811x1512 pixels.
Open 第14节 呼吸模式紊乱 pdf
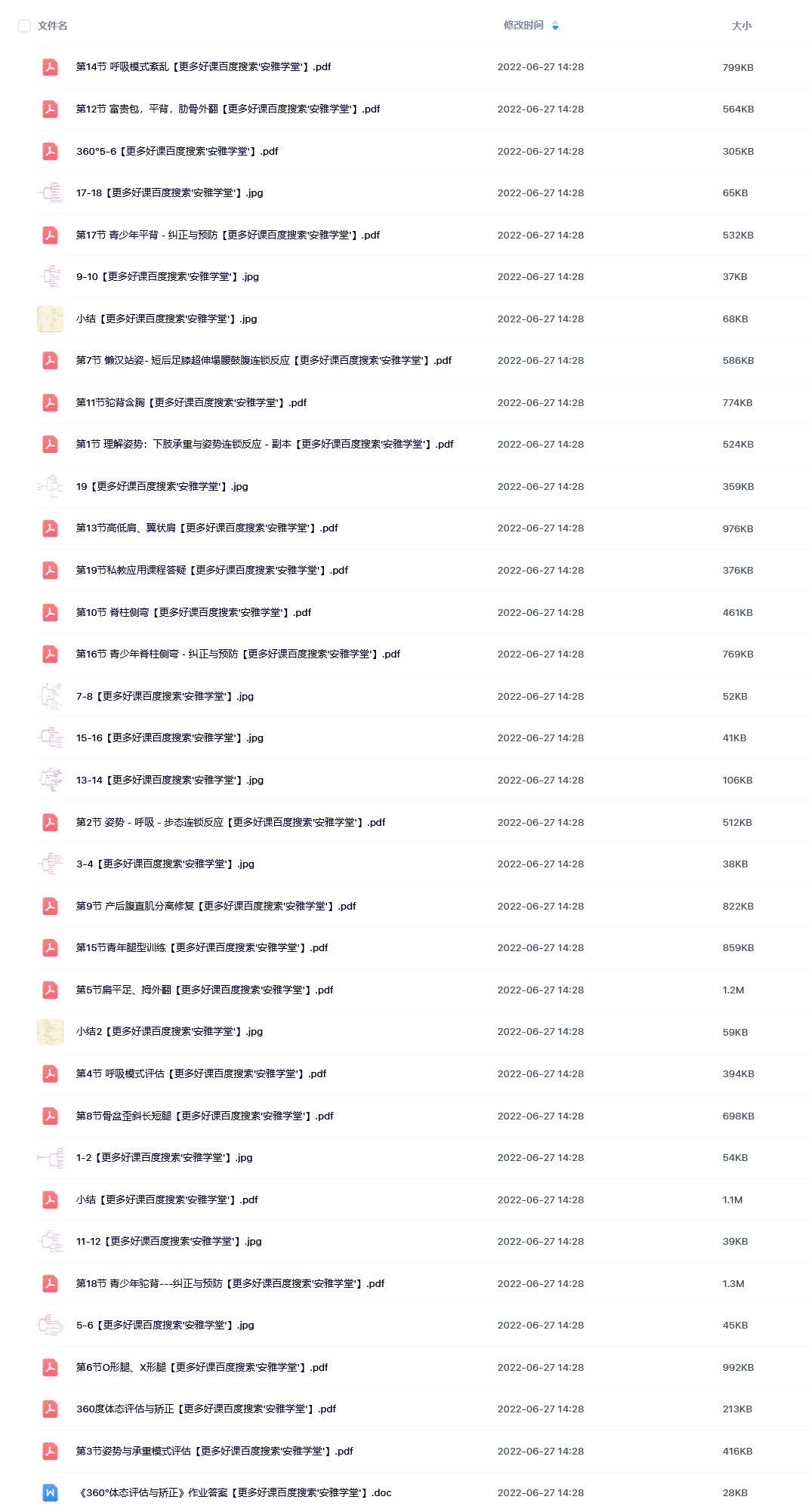point(203,67)
